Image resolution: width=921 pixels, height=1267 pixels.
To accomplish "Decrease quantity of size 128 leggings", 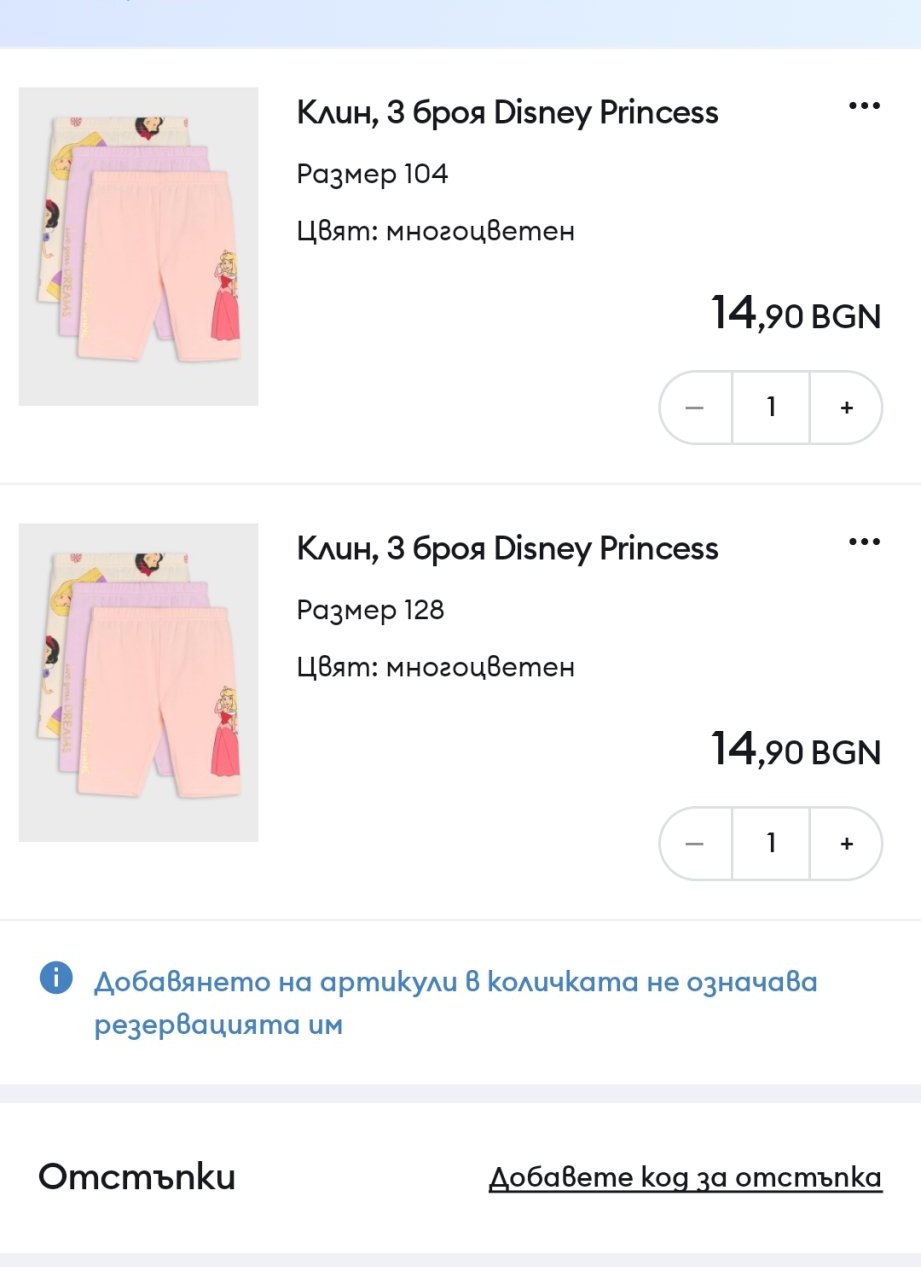I will click(x=695, y=844).
